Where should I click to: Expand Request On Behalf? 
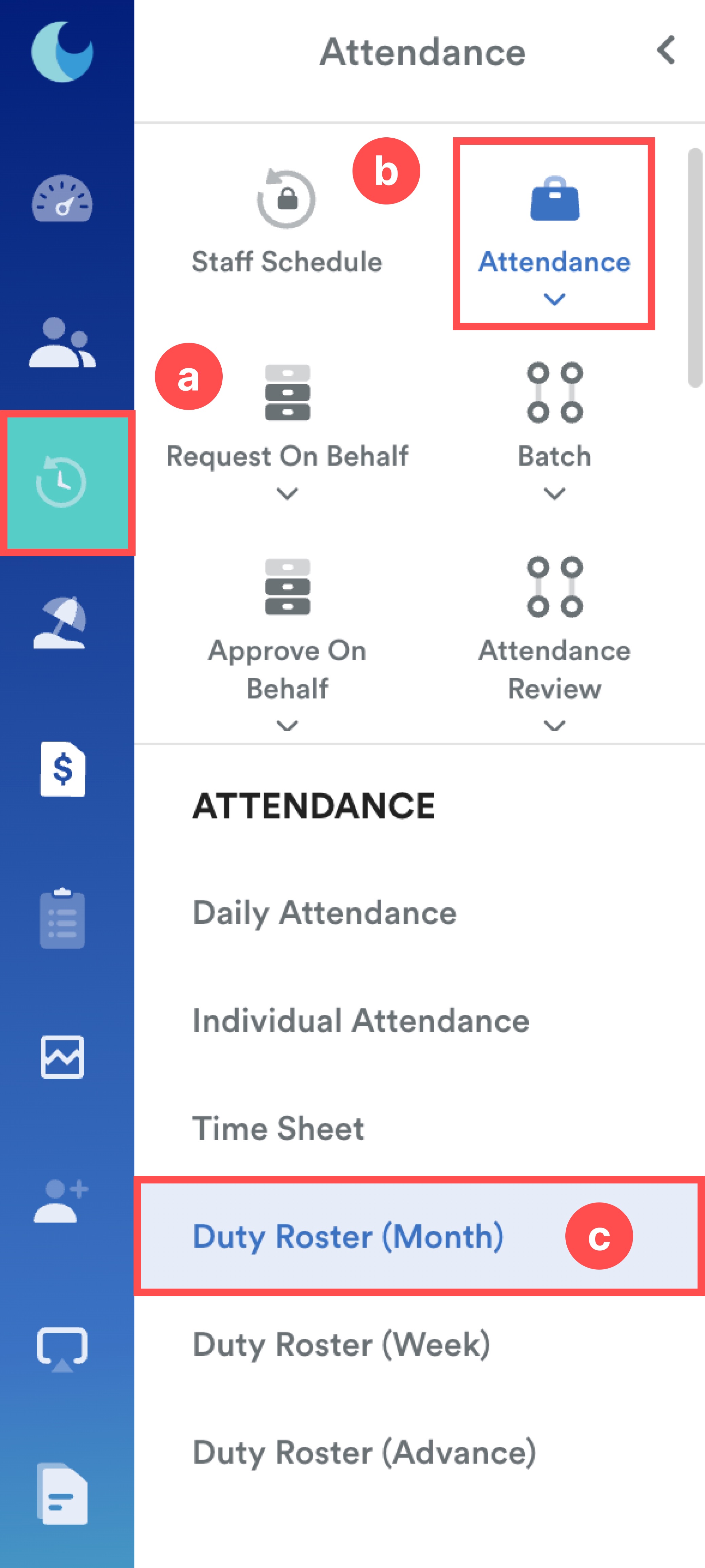click(287, 432)
